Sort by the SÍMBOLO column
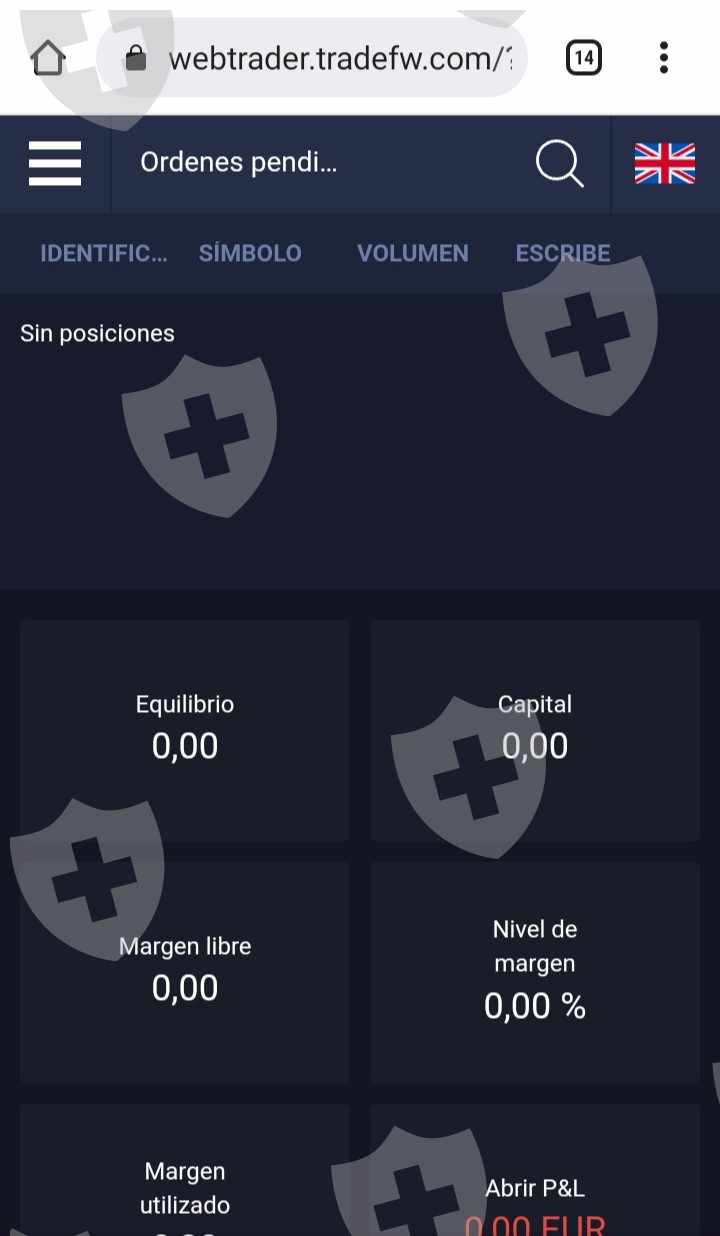Image resolution: width=720 pixels, height=1236 pixels. (250, 254)
